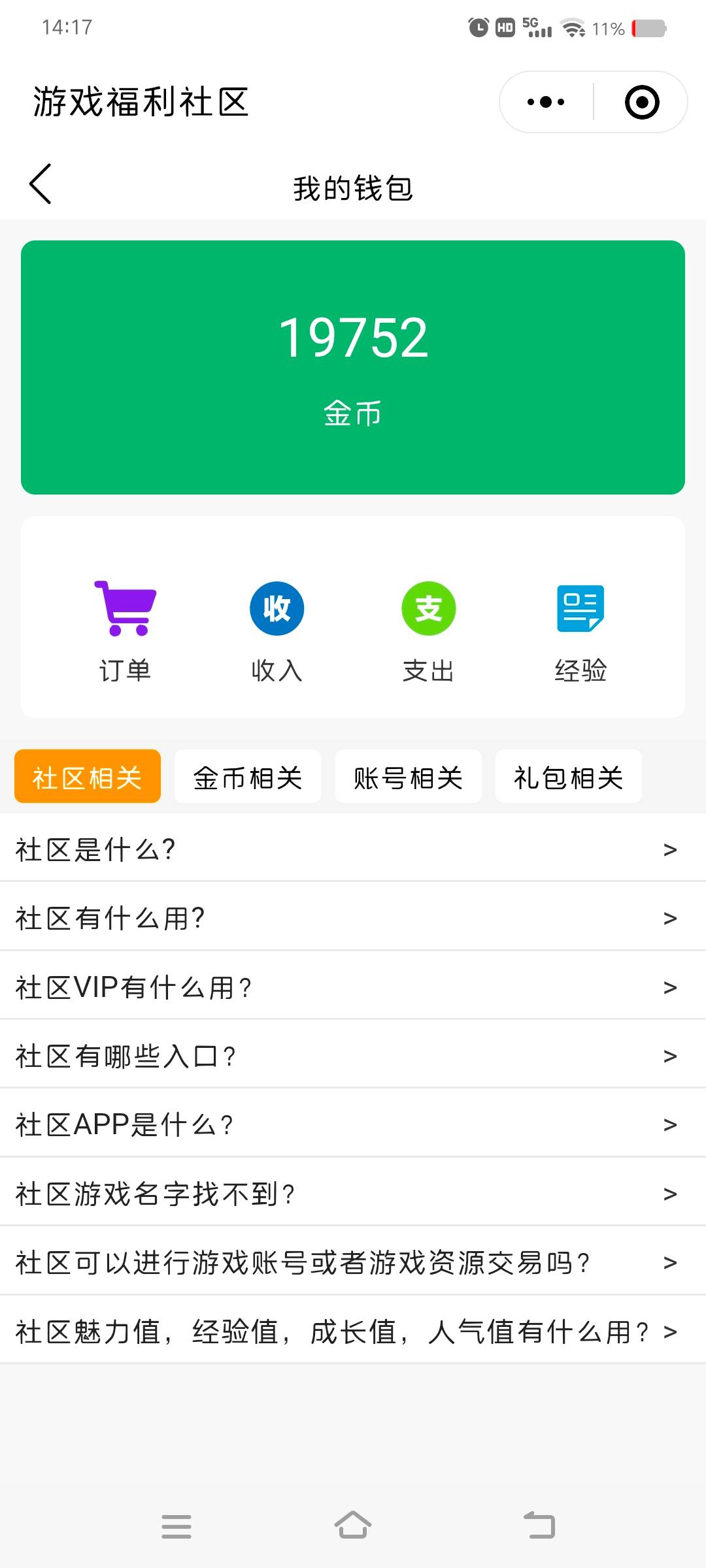
Task: Open 社区游戏名字找不到? question
Action: 353,1194
